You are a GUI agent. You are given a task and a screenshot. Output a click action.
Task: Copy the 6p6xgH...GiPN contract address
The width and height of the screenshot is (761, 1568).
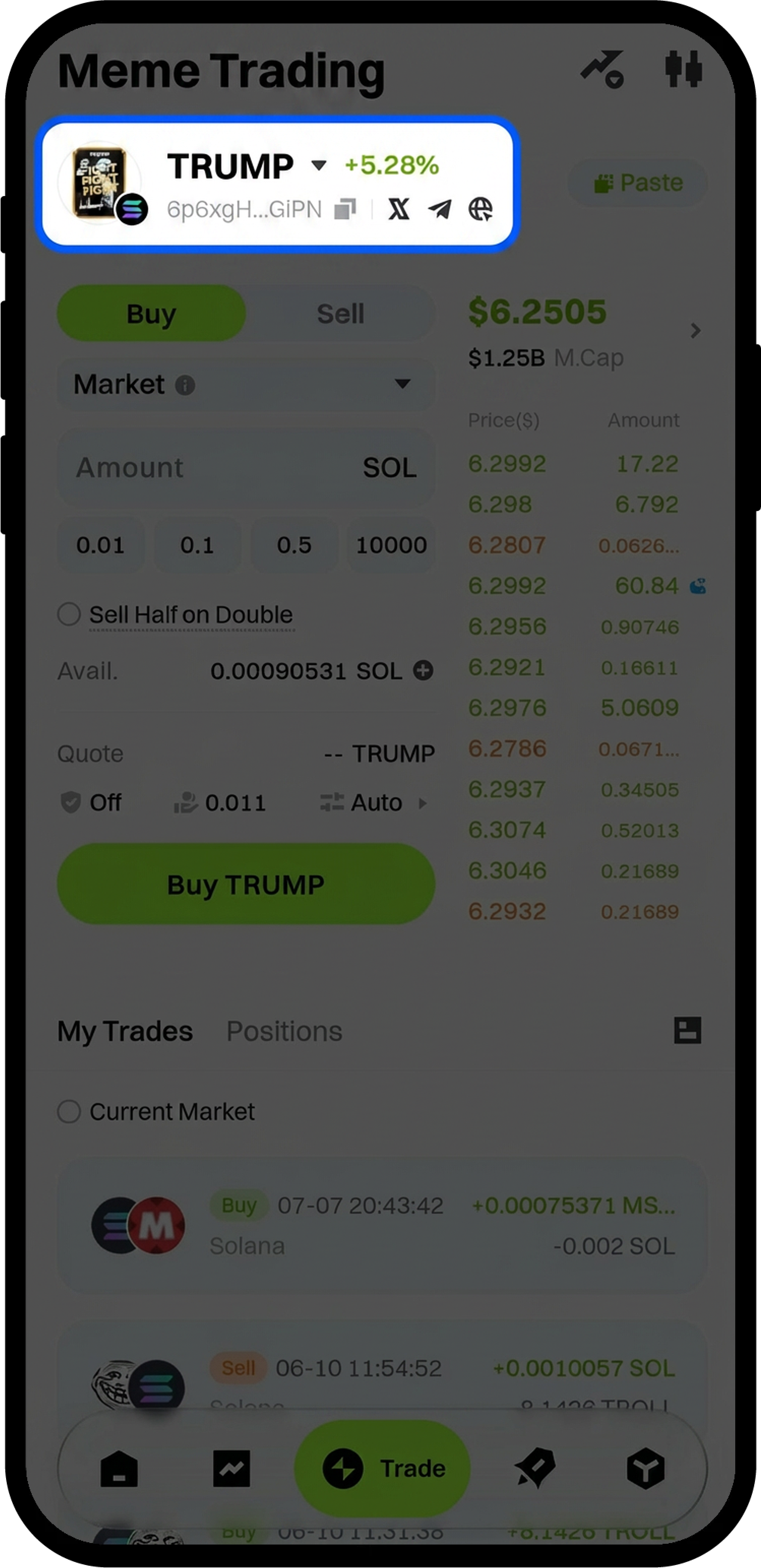[345, 209]
